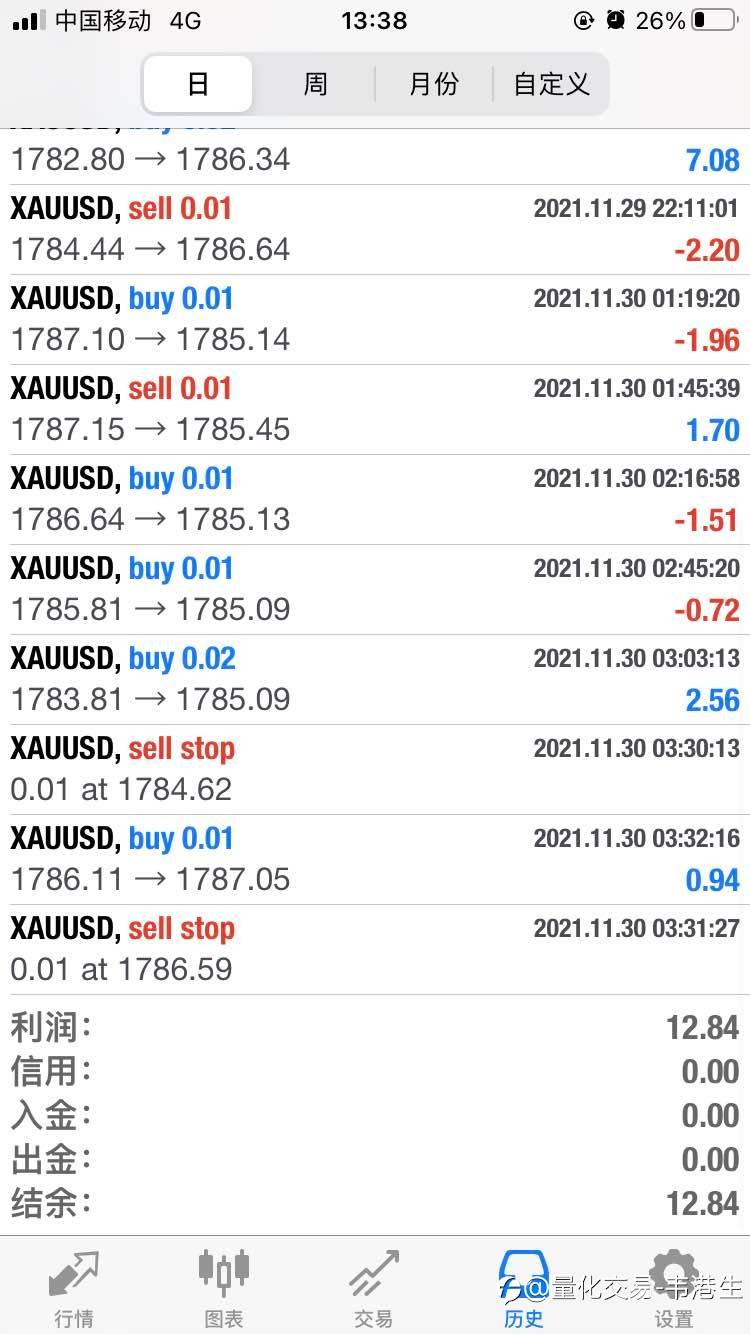This screenshot has width=750, height=1334.
Task: Open the buy 0.02 trade at 03:03:13
Action: 375,680
